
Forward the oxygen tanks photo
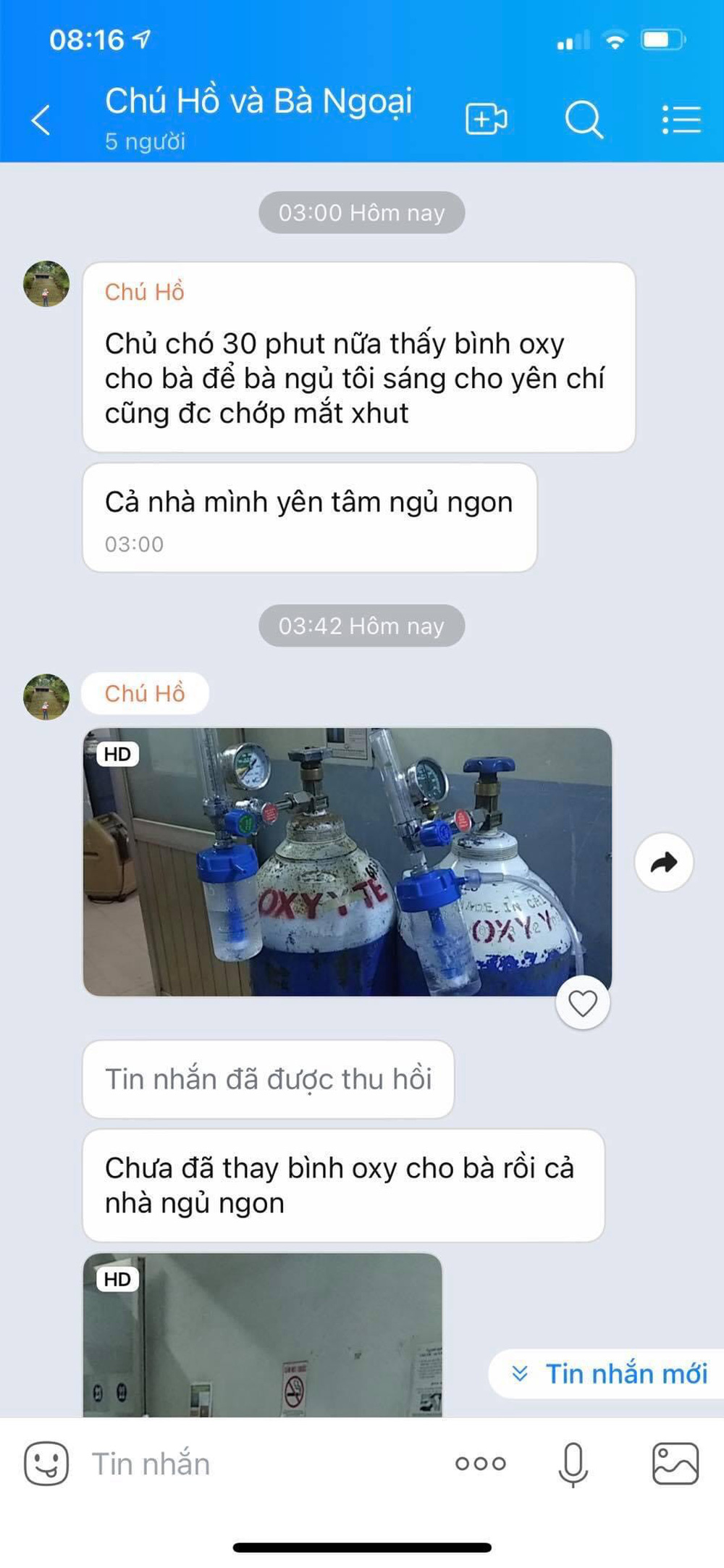click(x=663, y=862)
